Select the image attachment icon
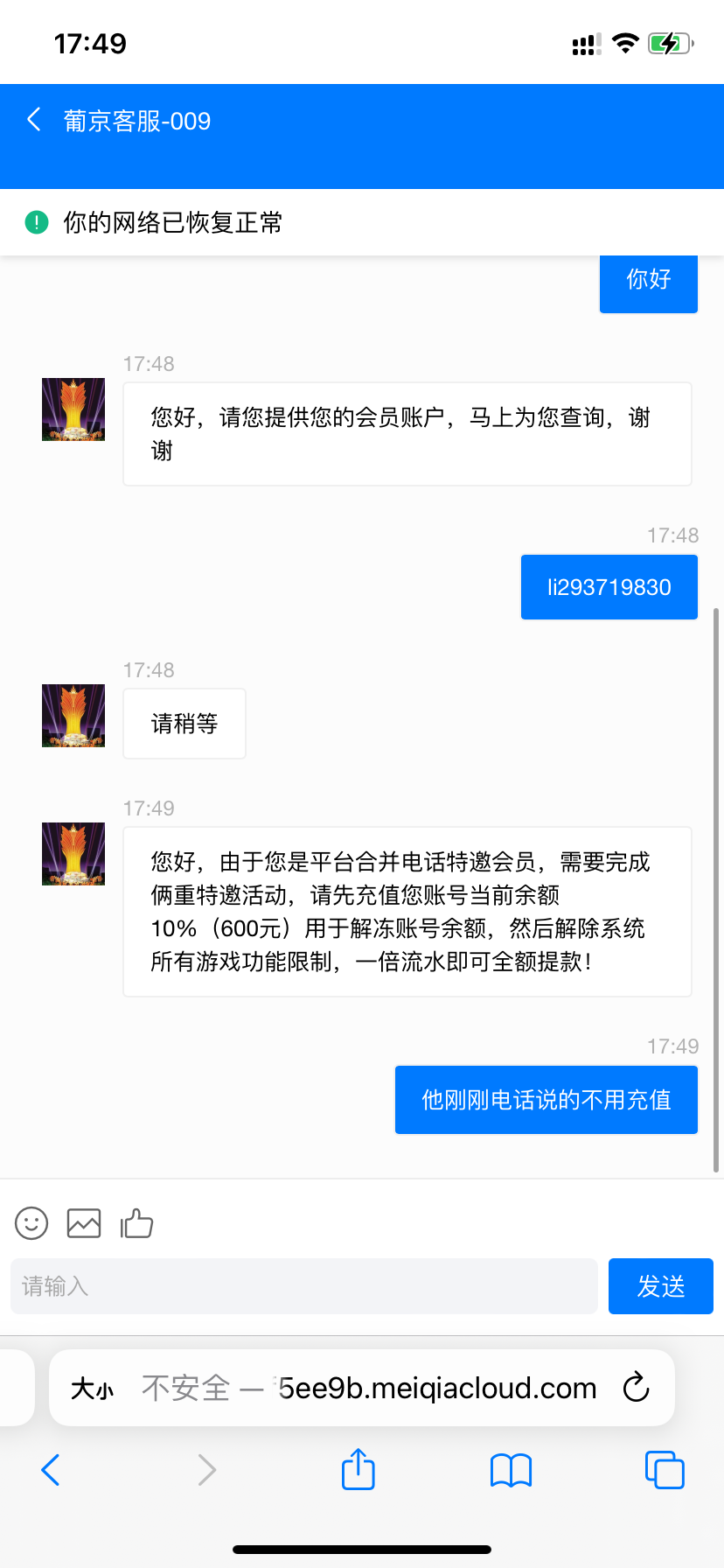The height and width of the screenshot is (1568, 724). tap(83, 1222)
